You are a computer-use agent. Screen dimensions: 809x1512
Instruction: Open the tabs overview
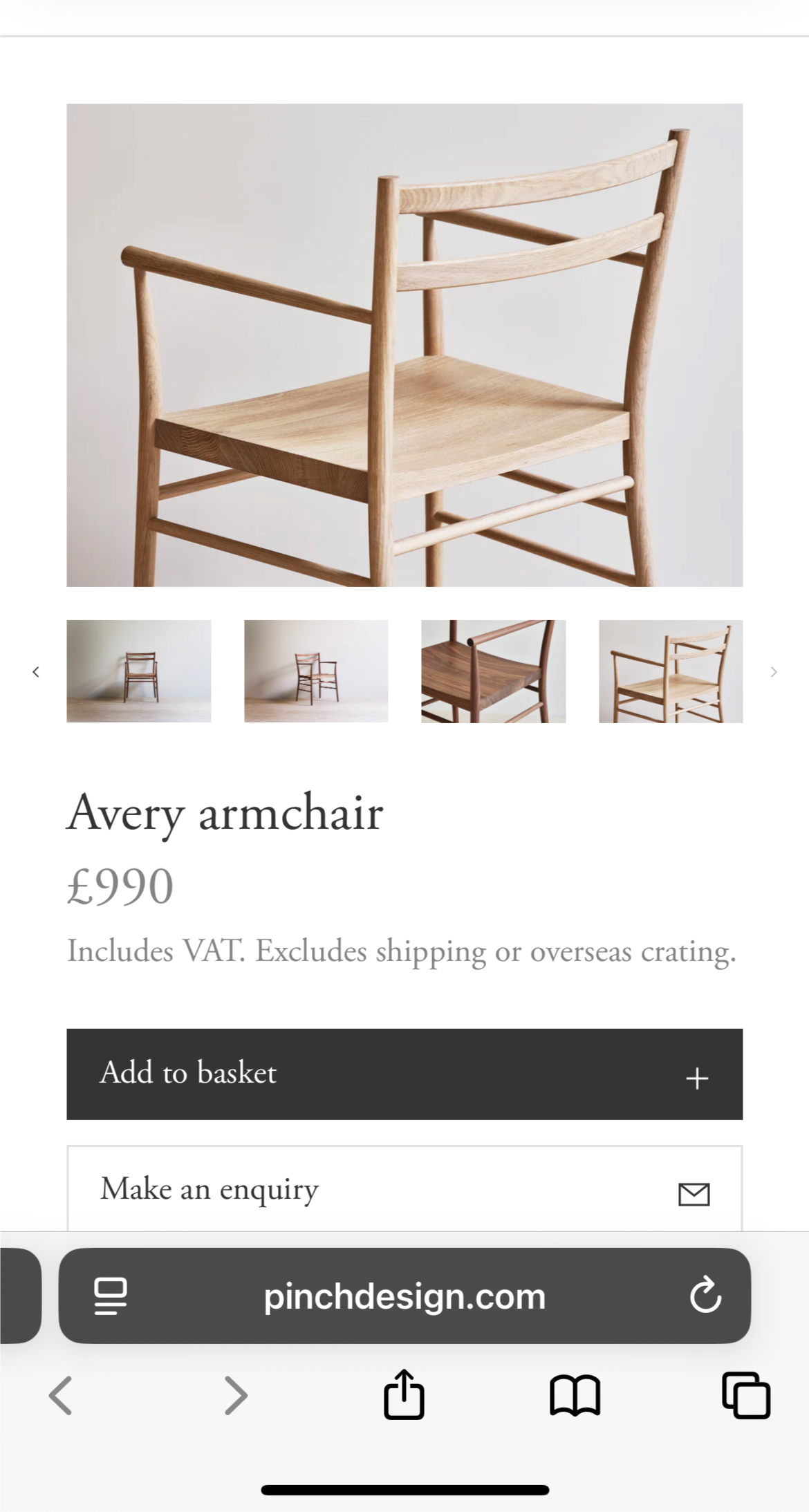[x=745, y=1395]
